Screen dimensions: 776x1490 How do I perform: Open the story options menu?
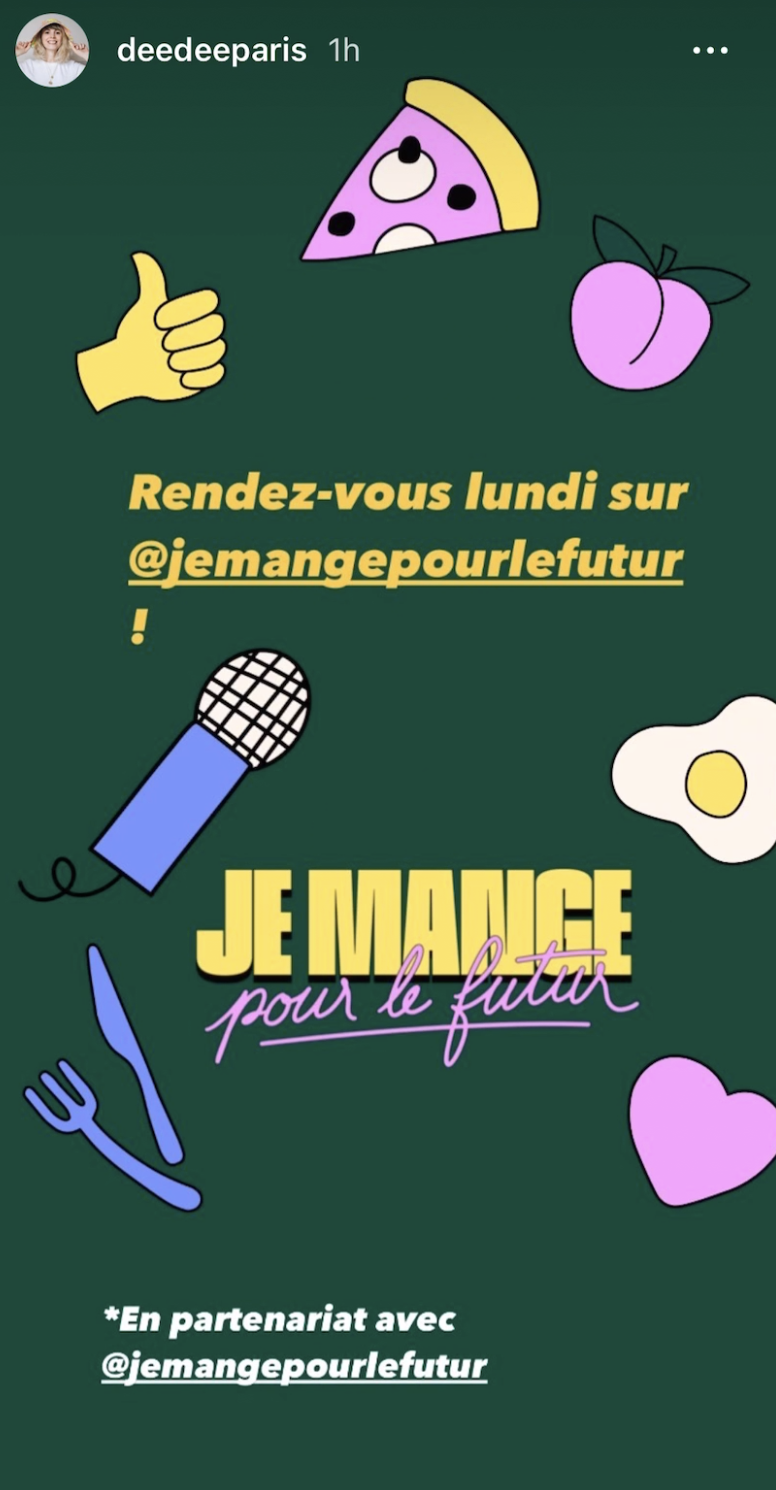click(710, 51)
